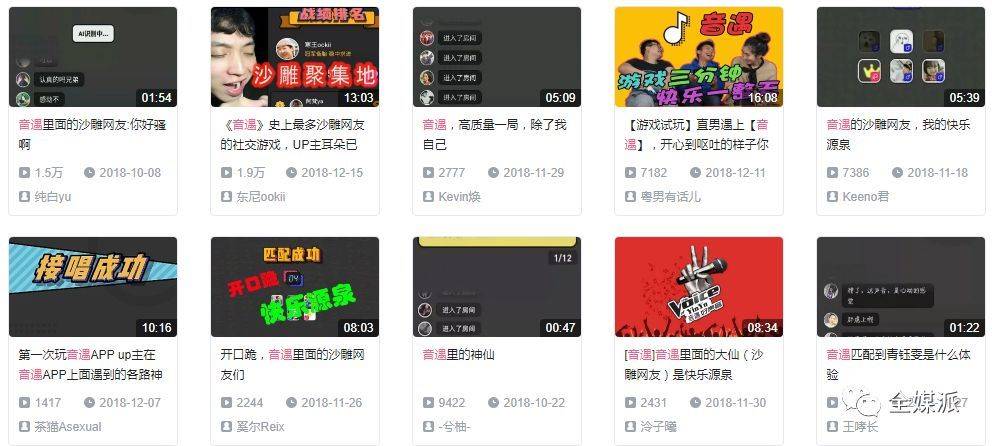Visit uploader Kevin焕's profile
This screenshot has height=446, width=992.
(459, 197)
